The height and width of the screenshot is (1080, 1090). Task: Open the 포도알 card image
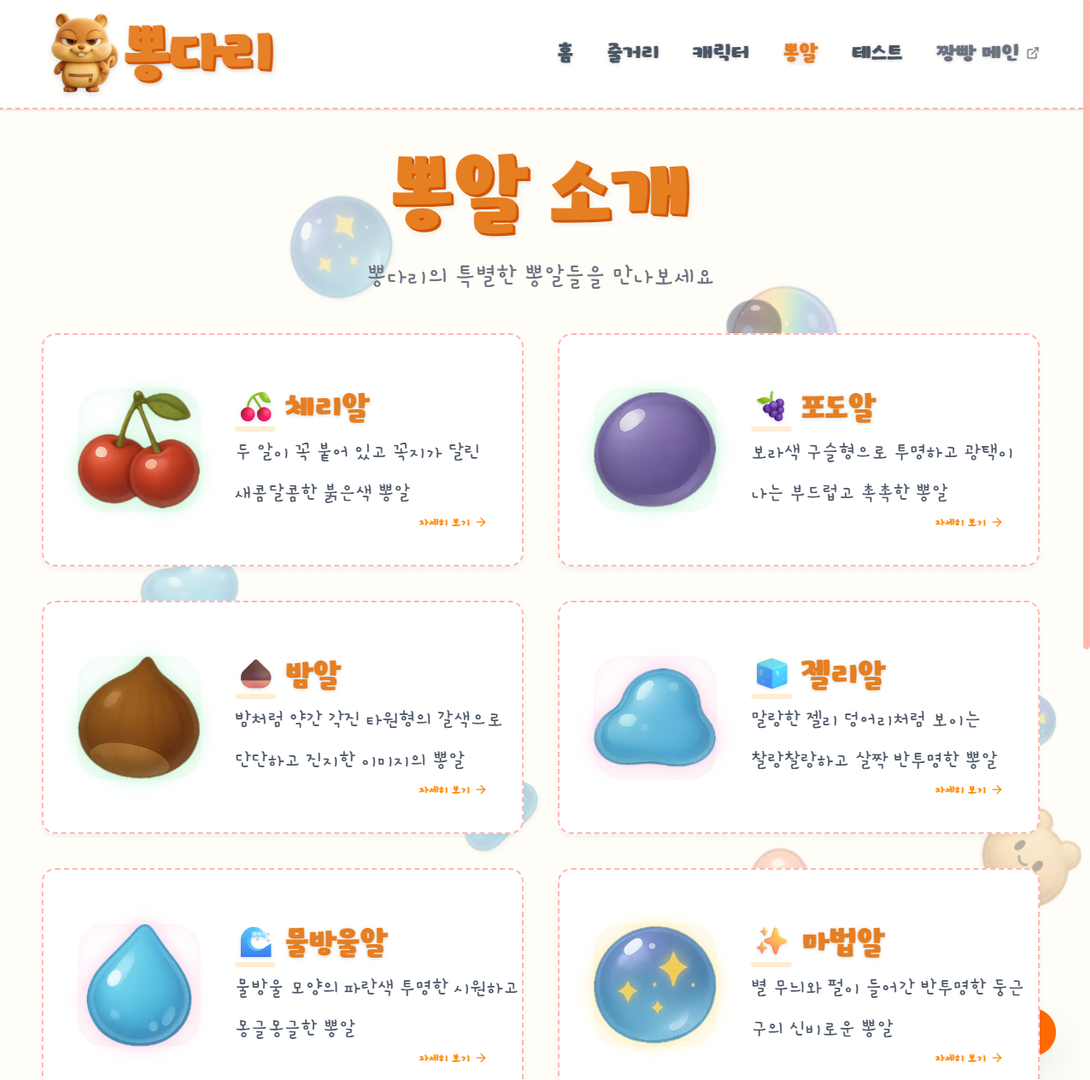[655, 450]
